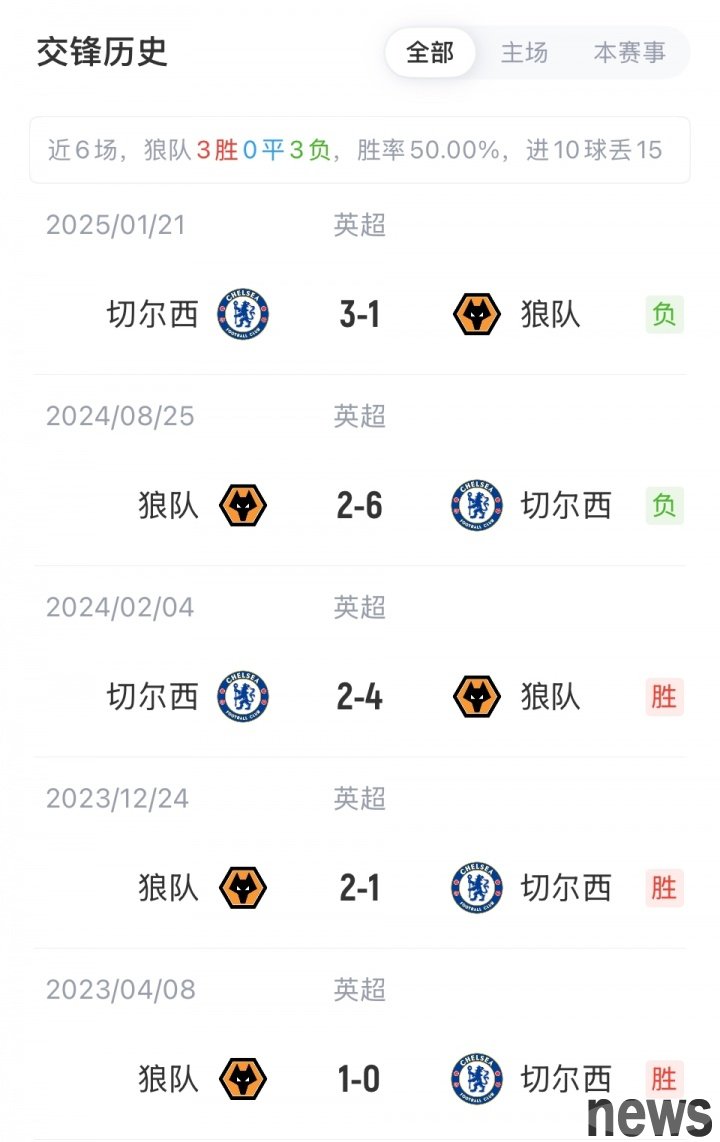720x1142 pixels.
Task: Open the 2025/01/21 Chelsea 3-1 Wolves match
Action: coord(360,315)
